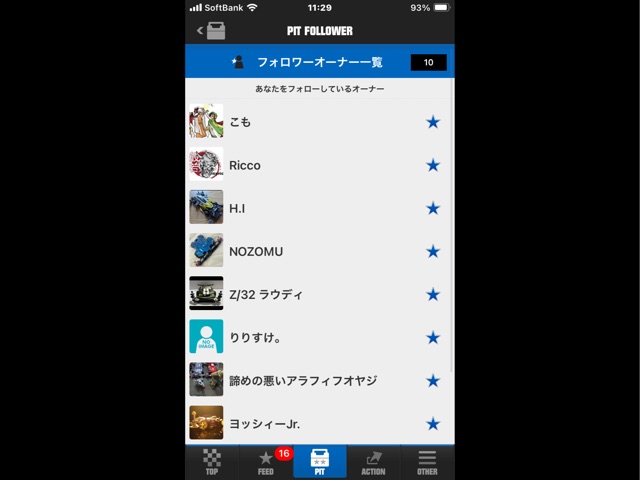
Task: Switch to the ACTION tab
Action: (x=373, y=462)
